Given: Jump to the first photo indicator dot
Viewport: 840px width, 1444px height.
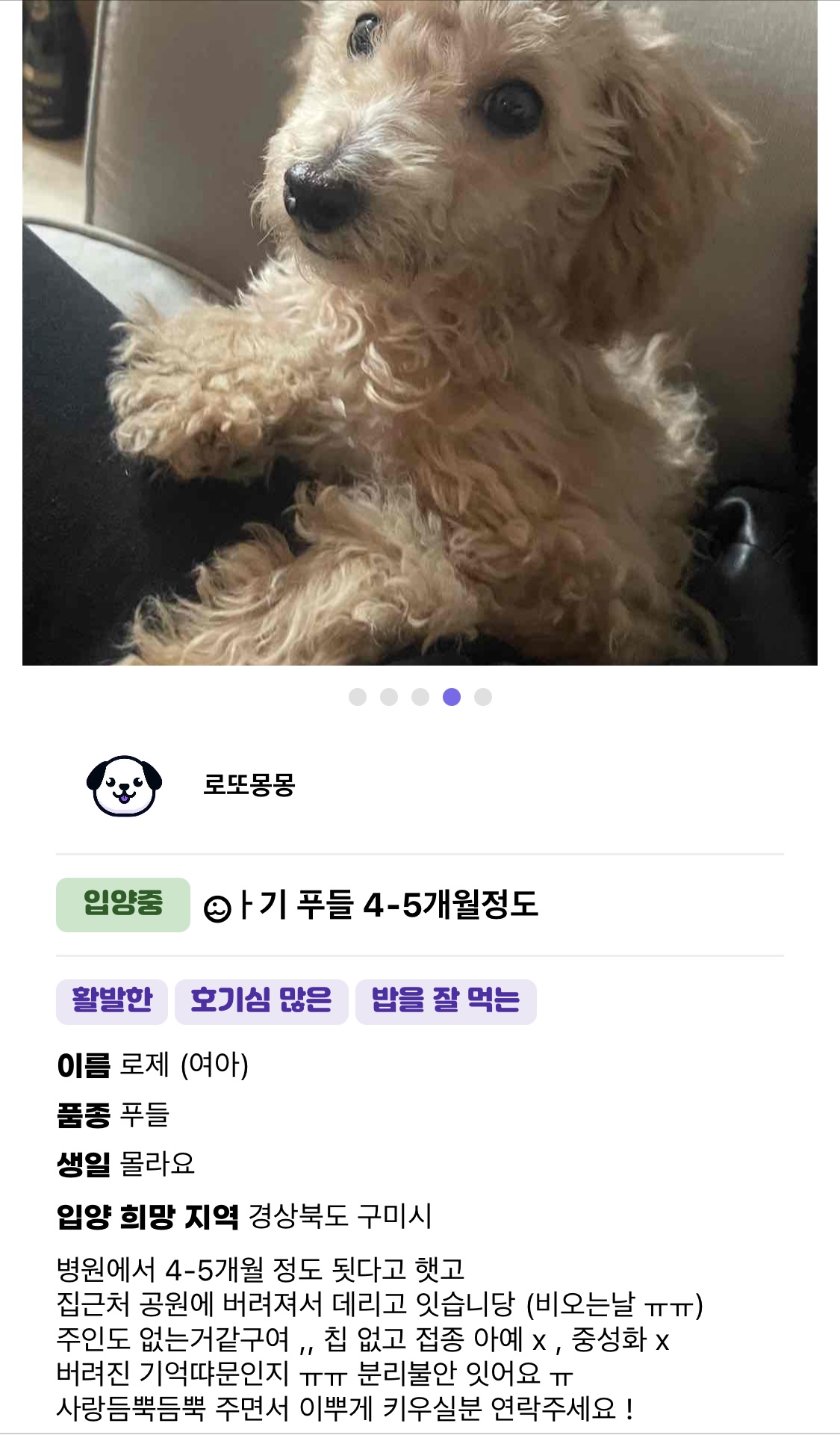Looking at the screenshot, I should click(358, 697).
